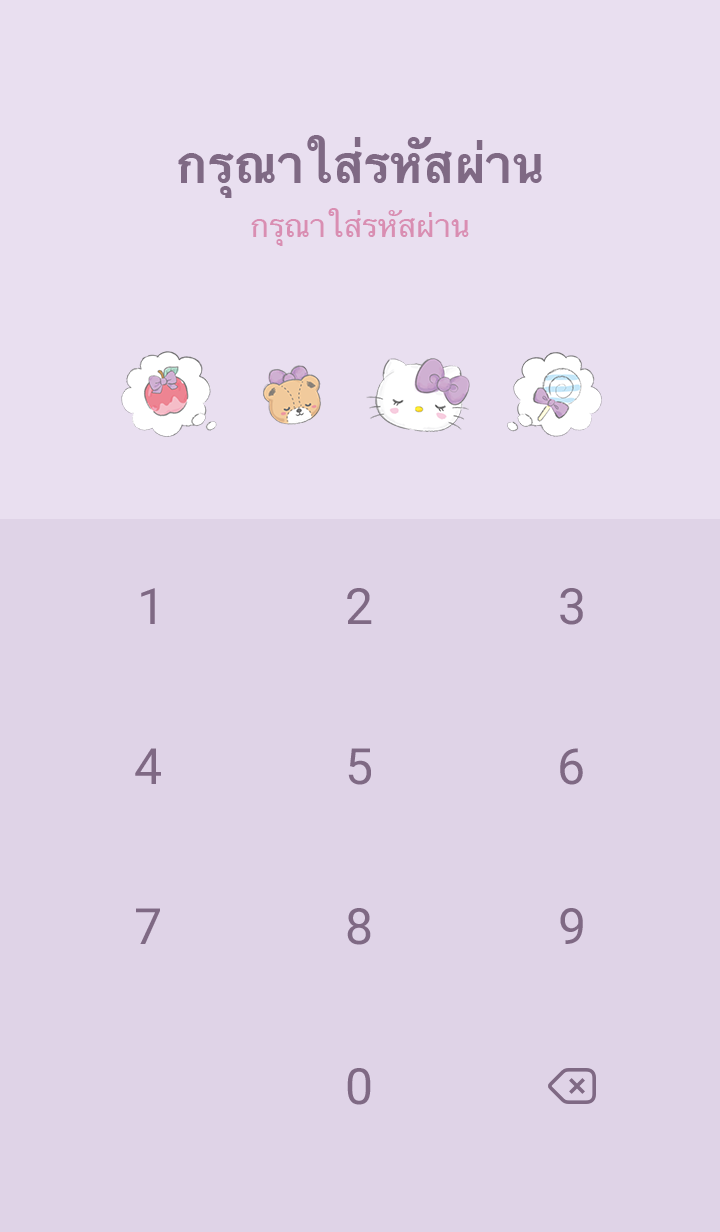Tap the number 5 key
The image size is (720, 1232).
(x=359, y=767)
